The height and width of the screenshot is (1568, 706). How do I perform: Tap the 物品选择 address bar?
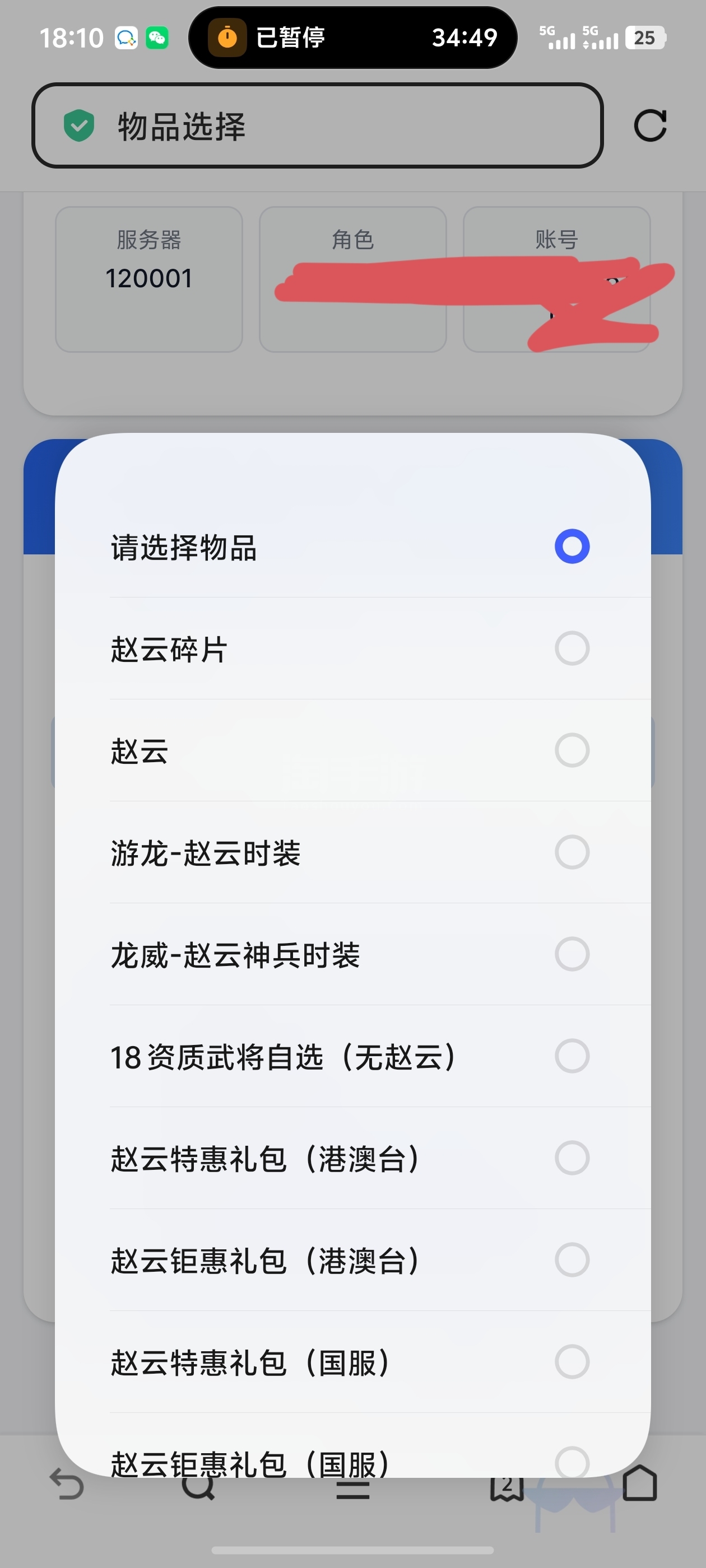coord(317,126)
